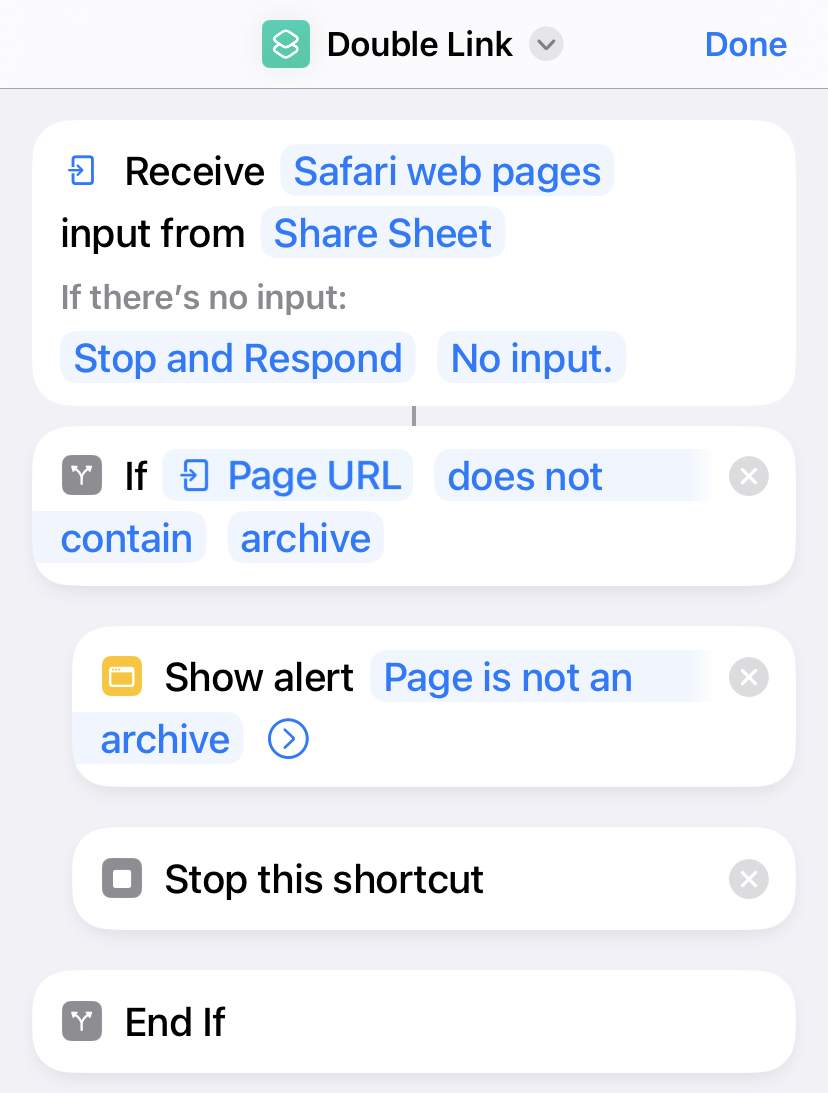Tap Done to finish editing
The image size is (828, 1093).
coord(745,45)
